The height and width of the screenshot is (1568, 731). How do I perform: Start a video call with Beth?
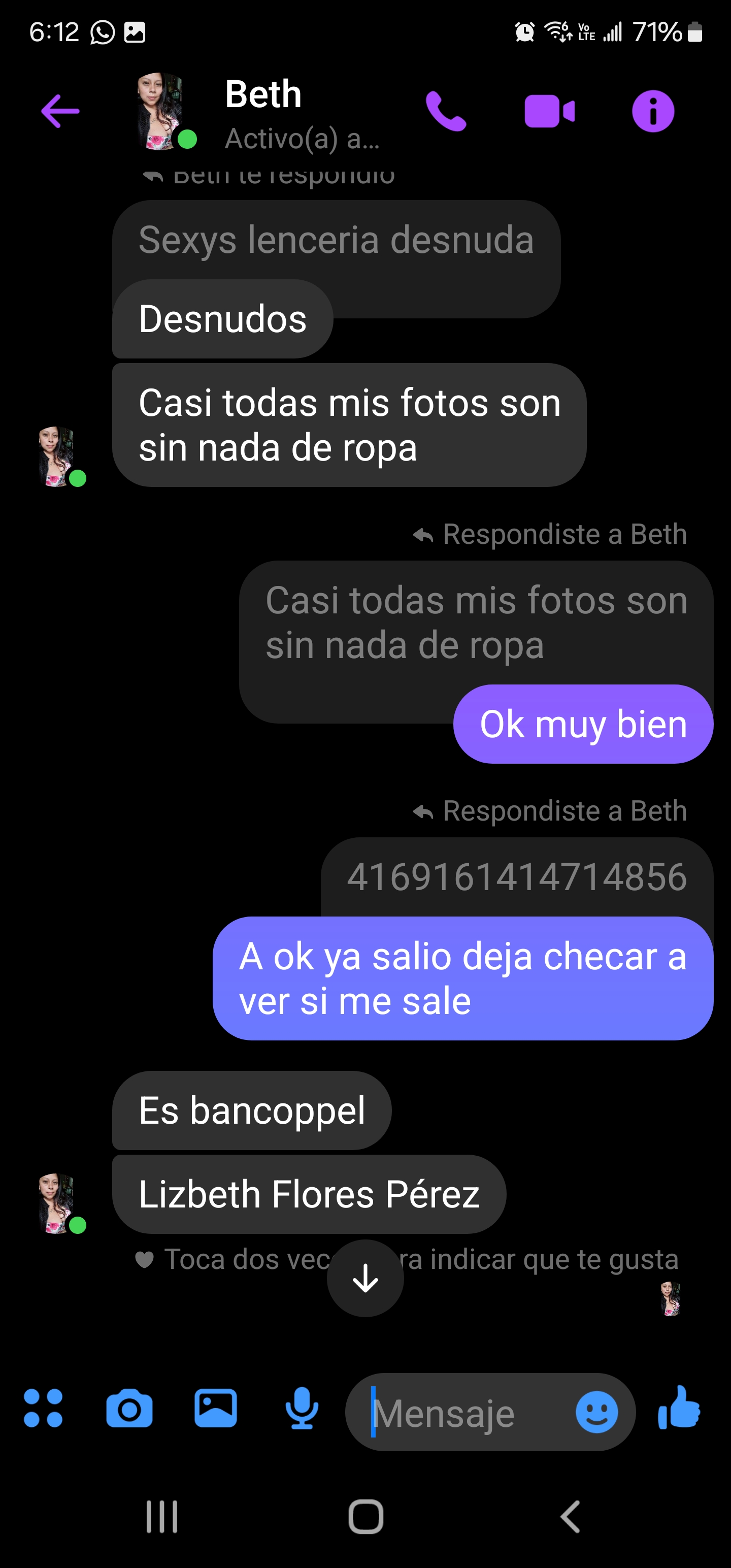click(547, 110)
